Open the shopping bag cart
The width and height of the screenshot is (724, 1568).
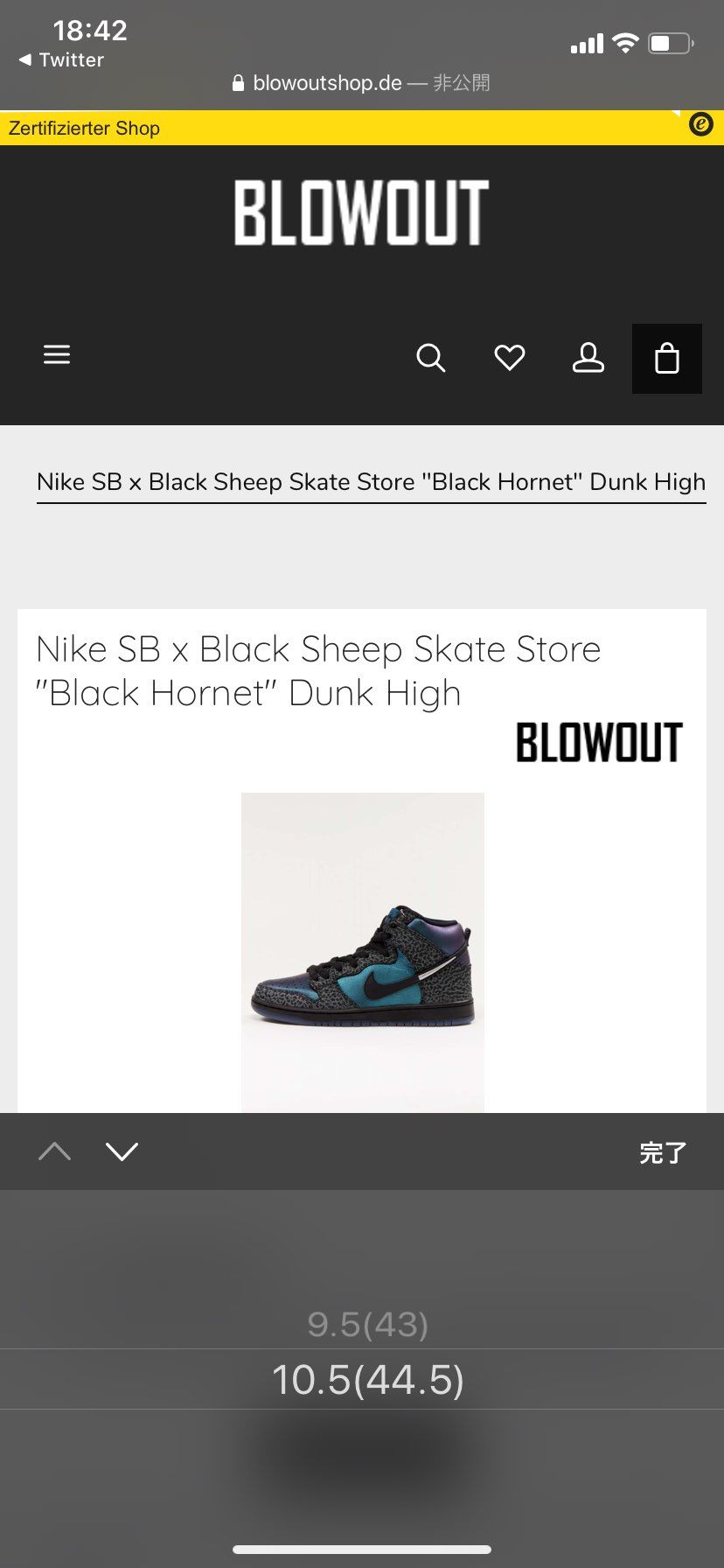pyautogui.click(x=667, y=359)
